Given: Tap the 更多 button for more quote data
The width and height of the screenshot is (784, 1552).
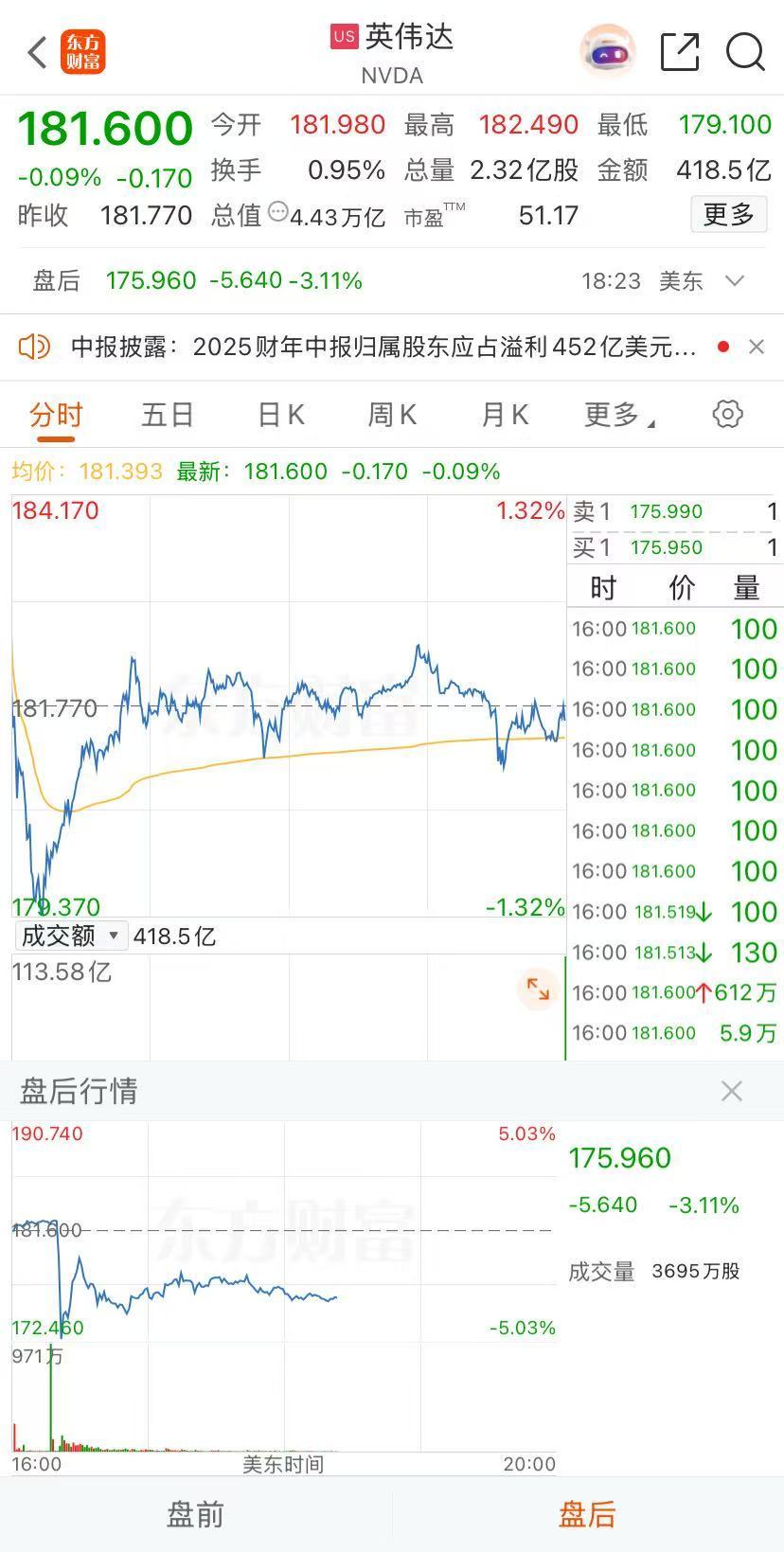Looking at the screenshot, I should pyautogui.click(x=728, y=215).
